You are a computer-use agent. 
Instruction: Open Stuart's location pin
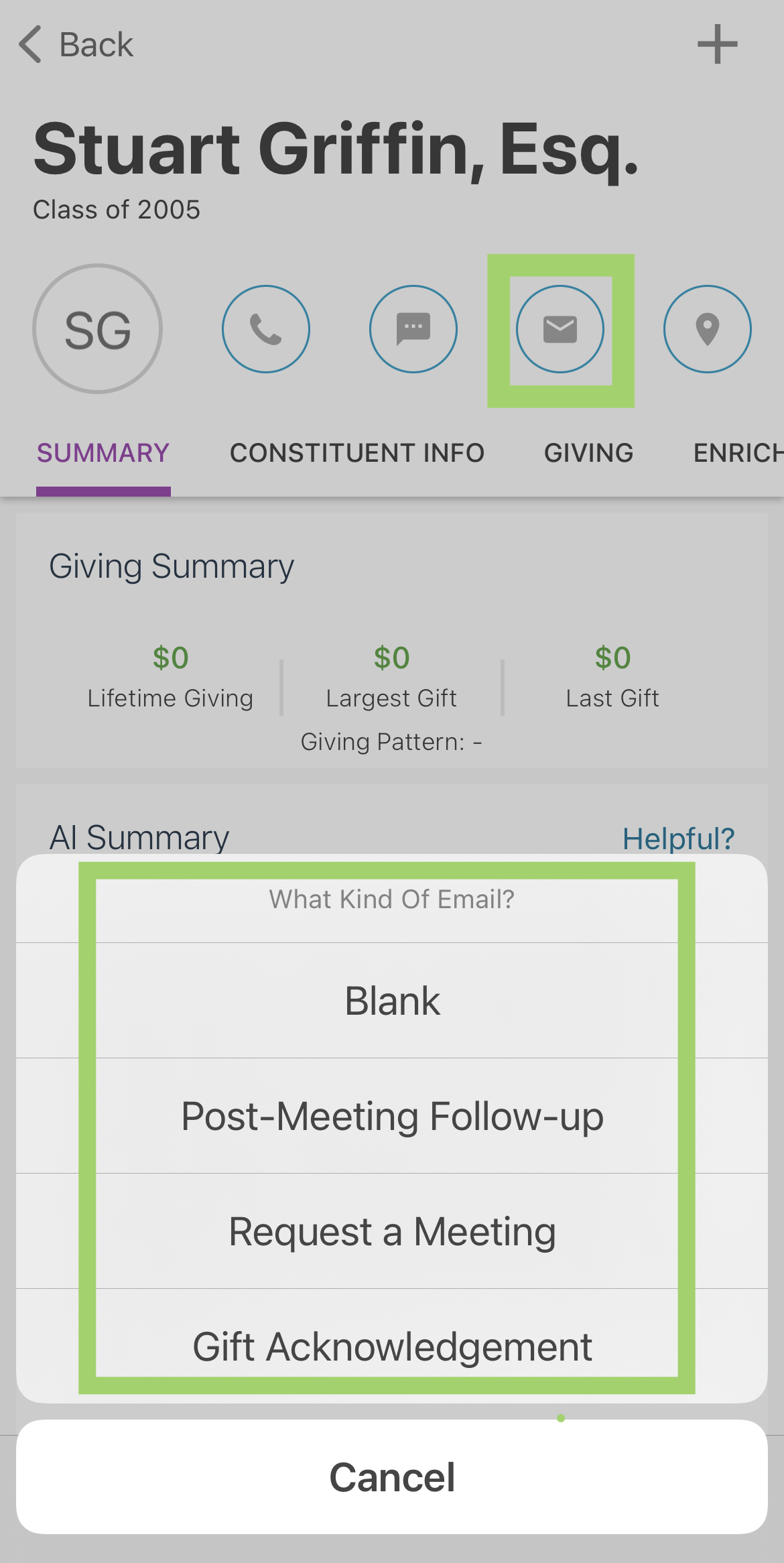[x=708, y=329]
